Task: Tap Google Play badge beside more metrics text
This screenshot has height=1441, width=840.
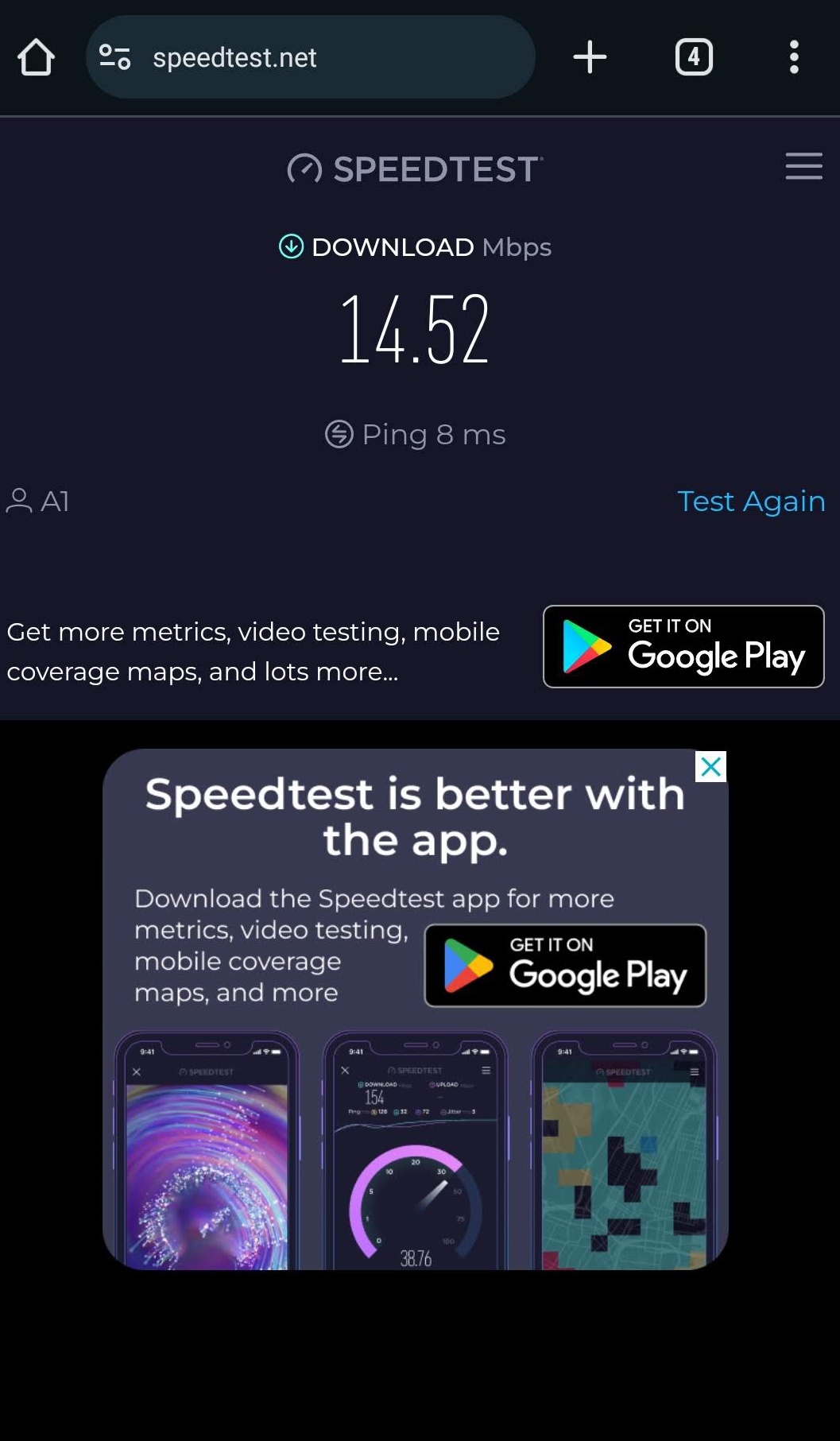Action: point(683,646)
